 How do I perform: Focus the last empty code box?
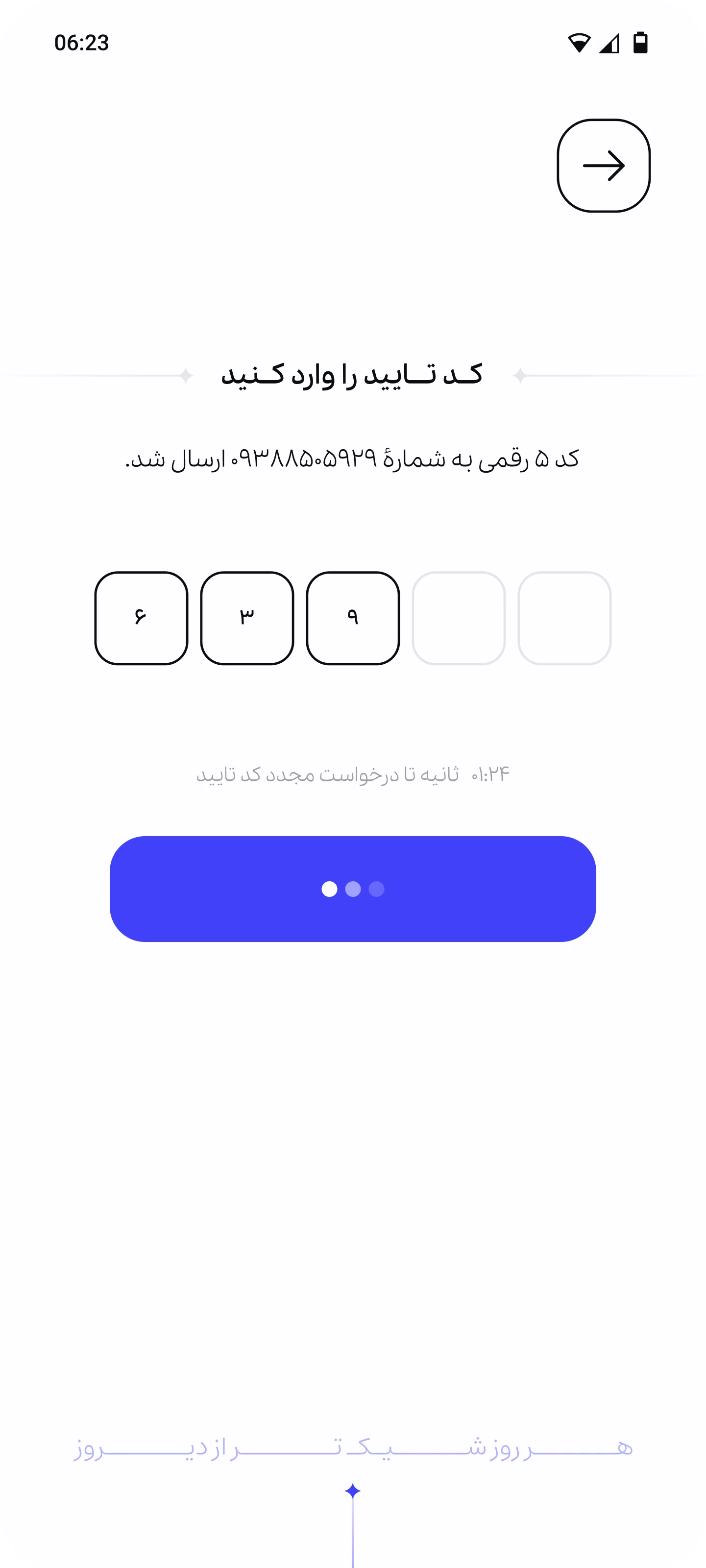click(x=564, y=618)
